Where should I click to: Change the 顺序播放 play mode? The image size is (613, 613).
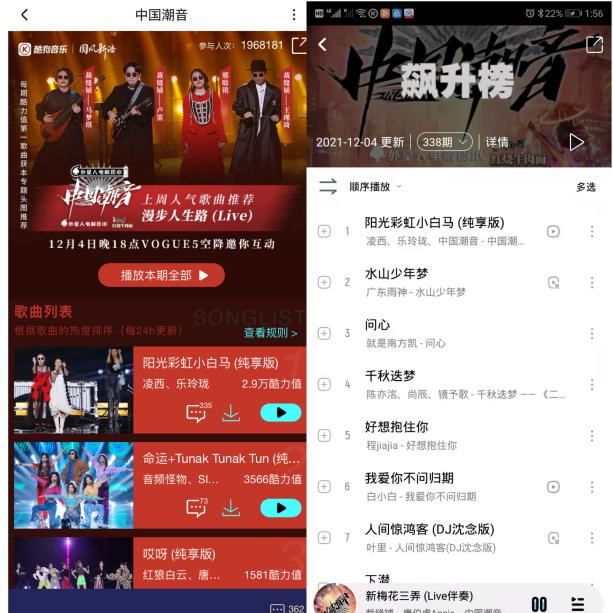click(x=360, y=187)
